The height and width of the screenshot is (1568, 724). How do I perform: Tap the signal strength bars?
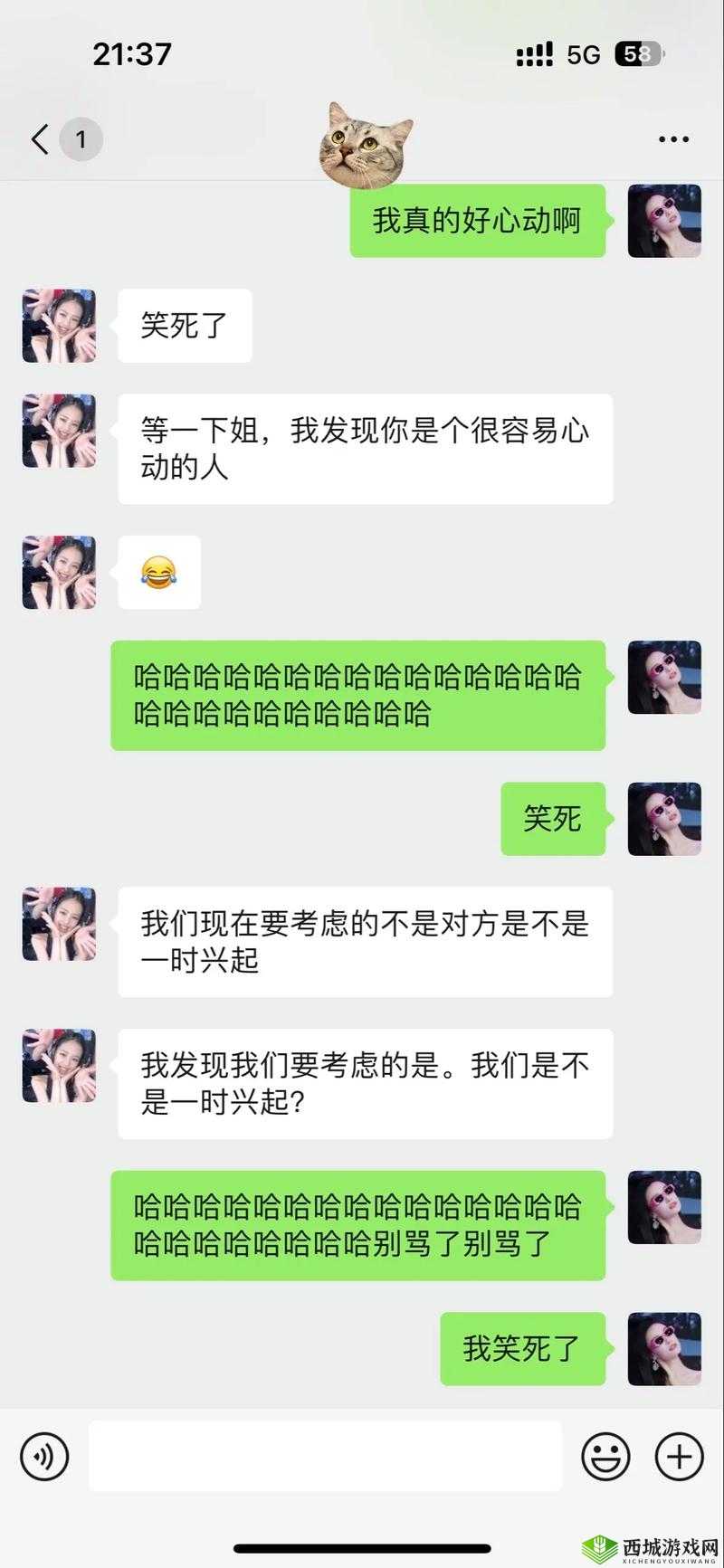click(x=534, y=54)
